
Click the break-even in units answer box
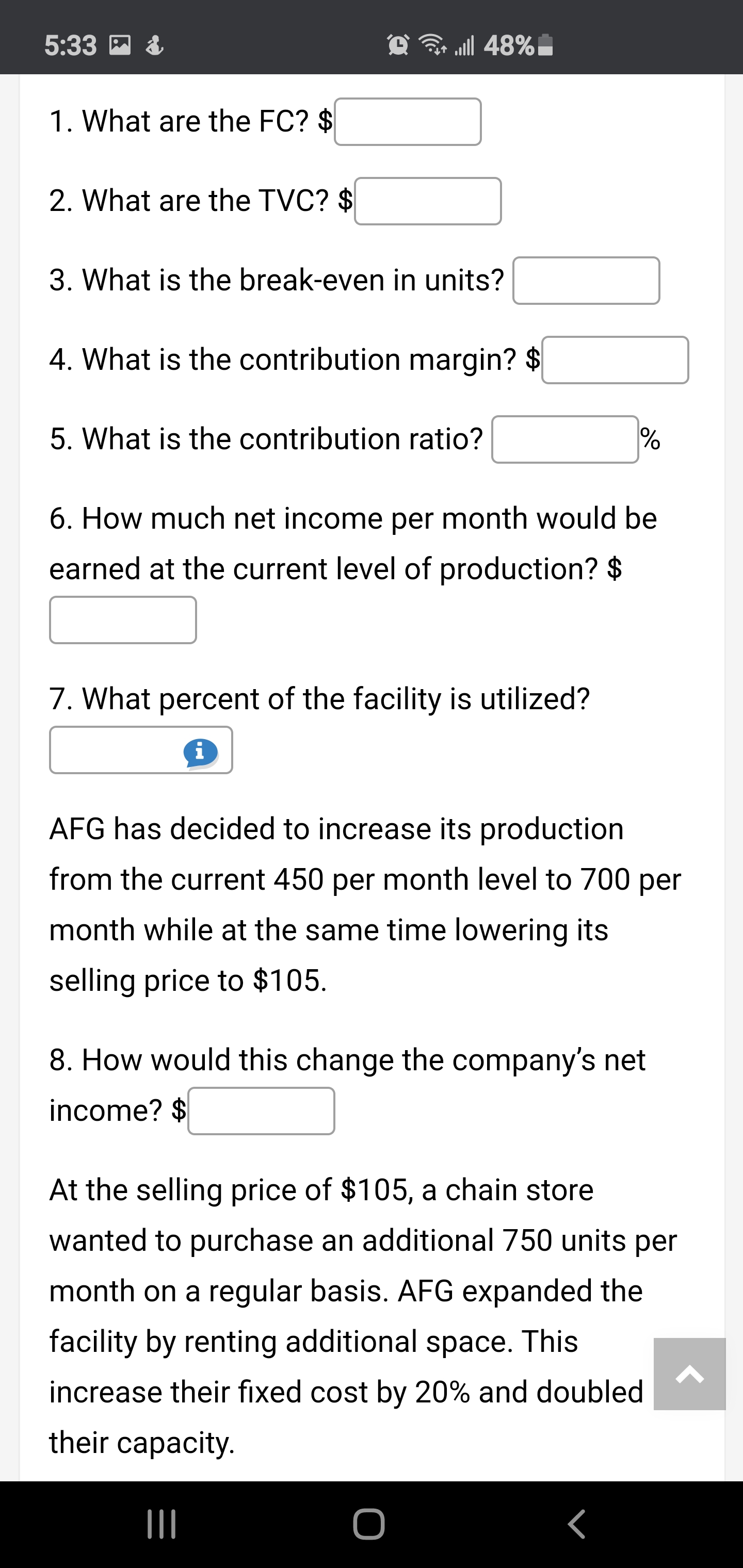coord(585,281)
